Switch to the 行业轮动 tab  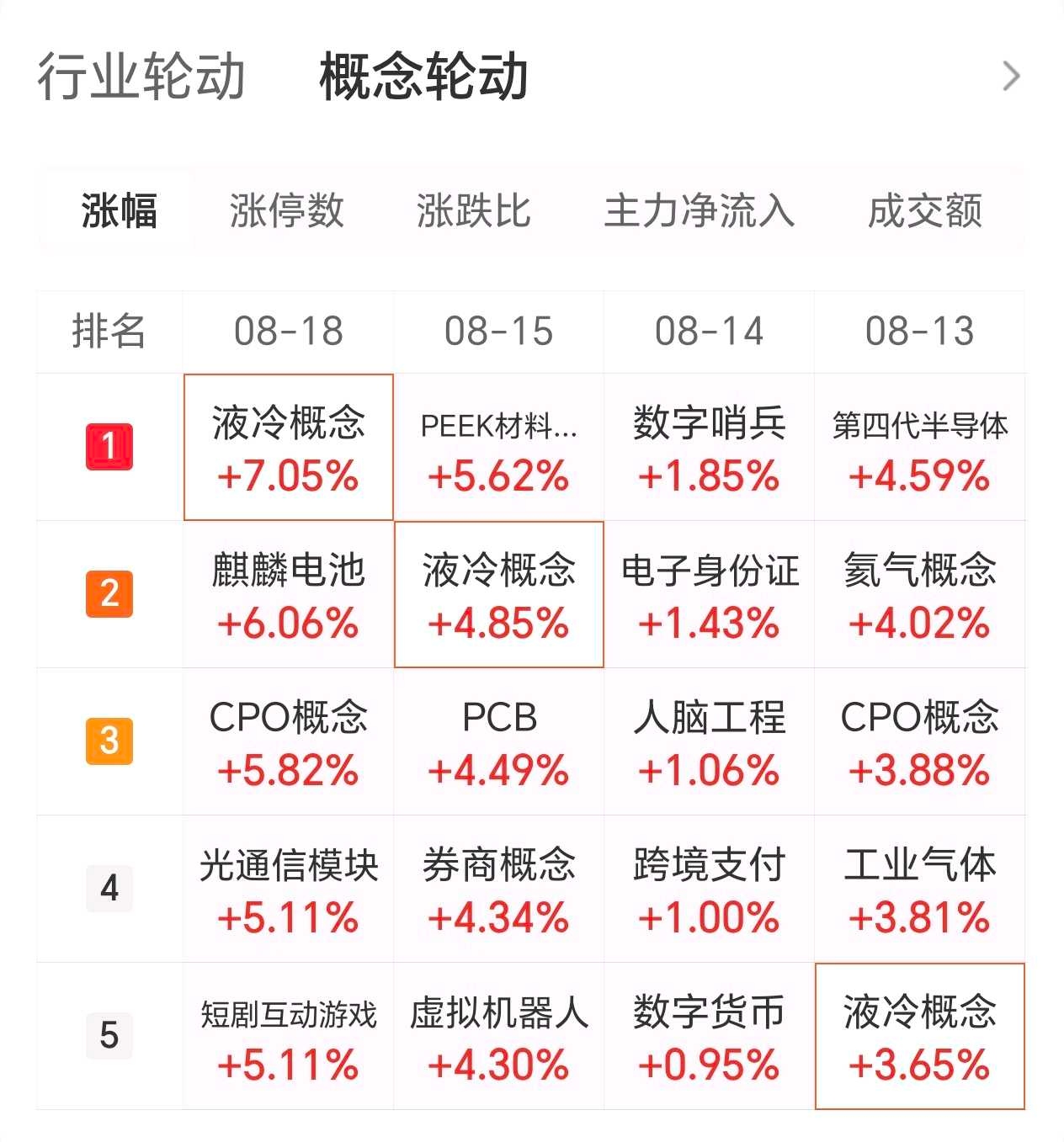[x=141, y=77]
